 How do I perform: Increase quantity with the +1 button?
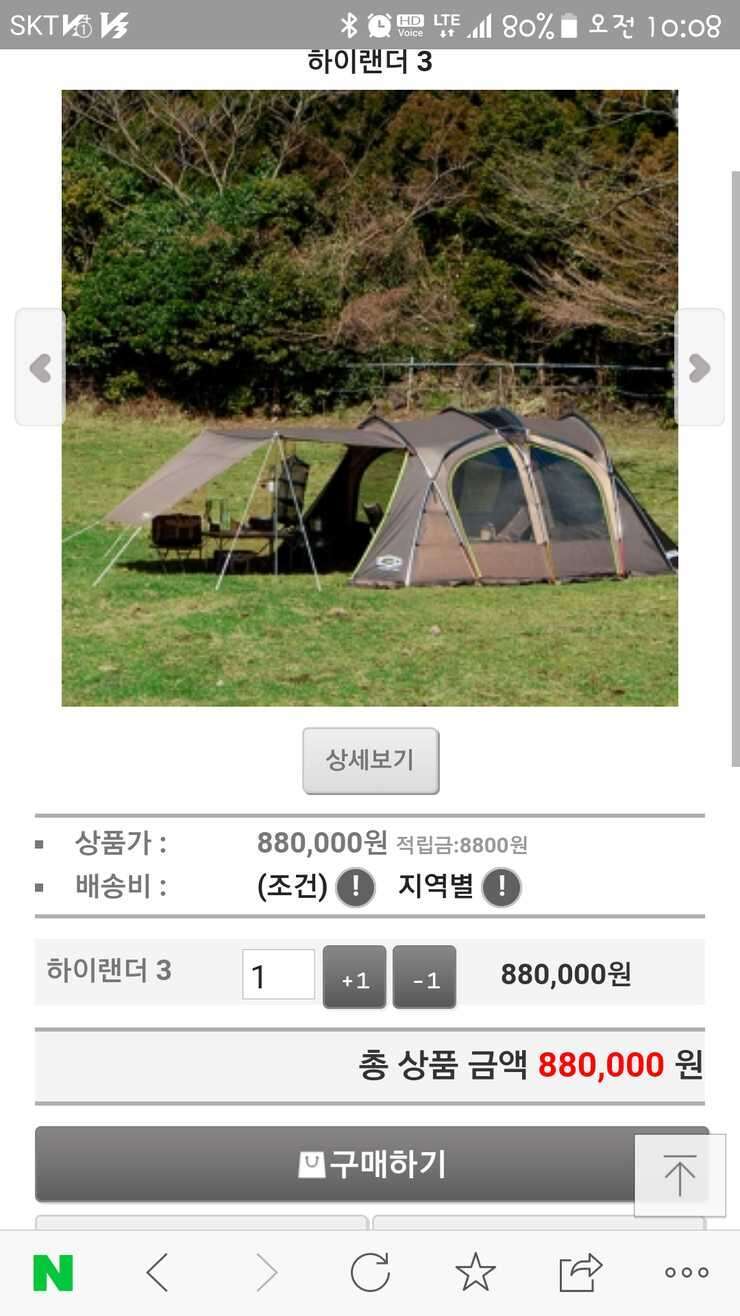click(x=354, y=977)
